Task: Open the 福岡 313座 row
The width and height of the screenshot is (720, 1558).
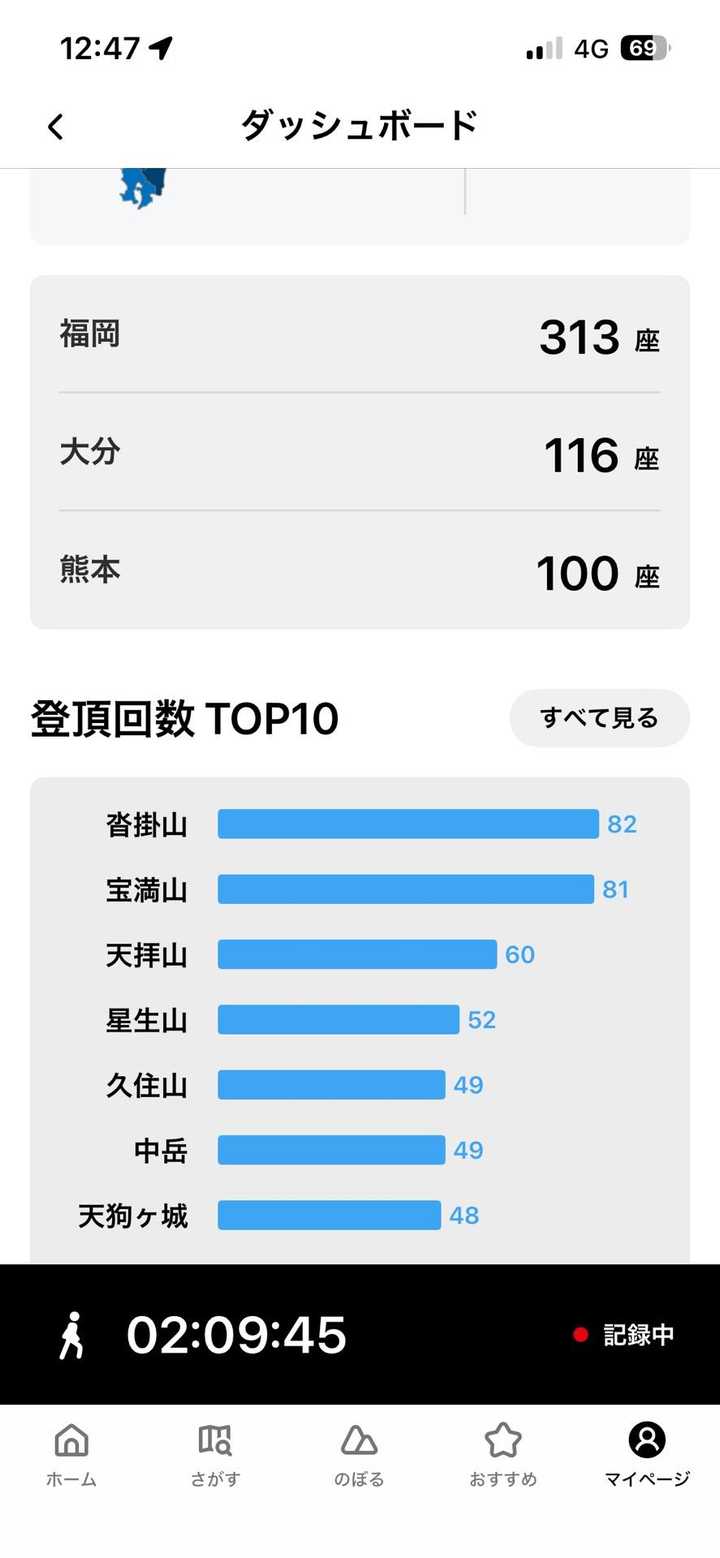Action: click(360, 334)
